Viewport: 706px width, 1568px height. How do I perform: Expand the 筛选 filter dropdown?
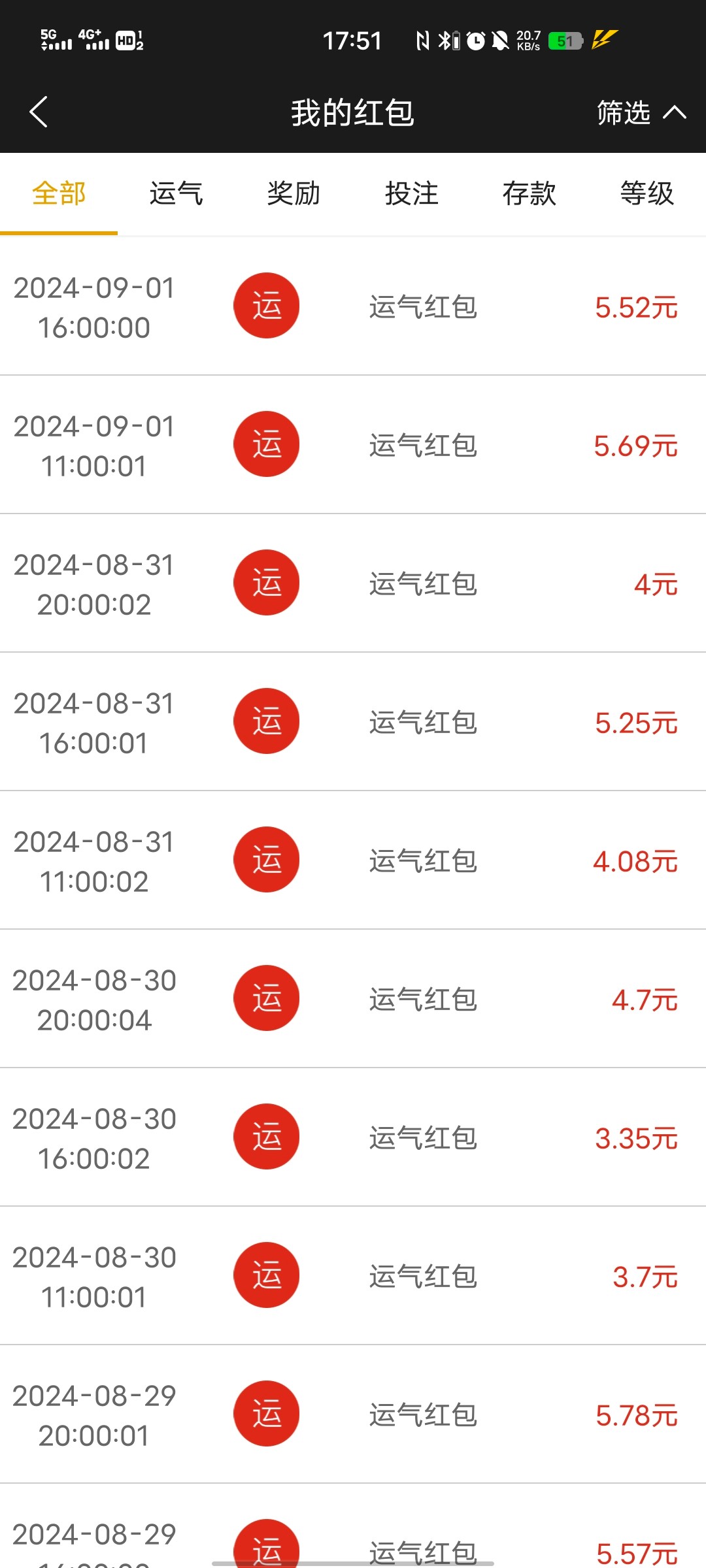pos(640,112)
